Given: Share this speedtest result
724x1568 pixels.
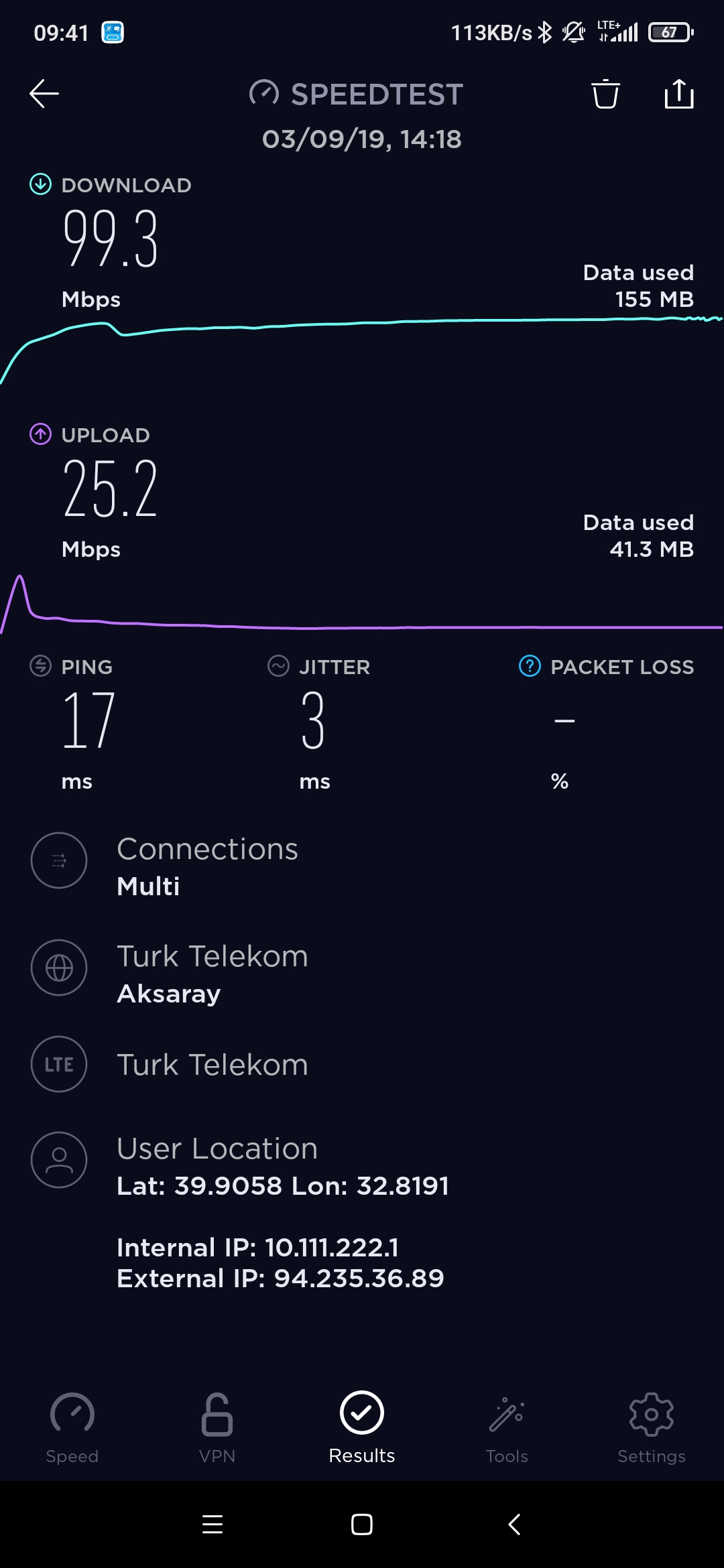Looking at the screenshot, I should click(679, 94).
